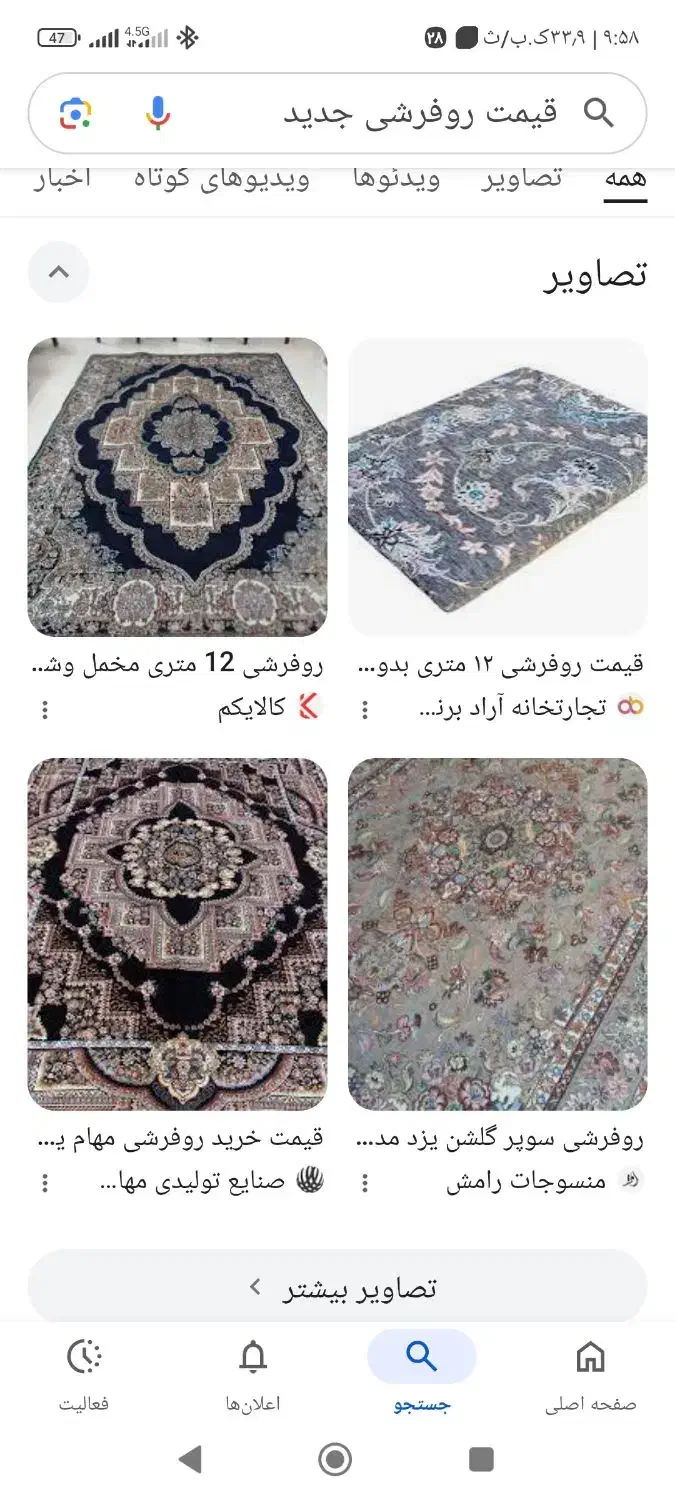Open the options menu next to کالایکم
Viewport: 675px width, 1500px height.
tap(44, 709)
